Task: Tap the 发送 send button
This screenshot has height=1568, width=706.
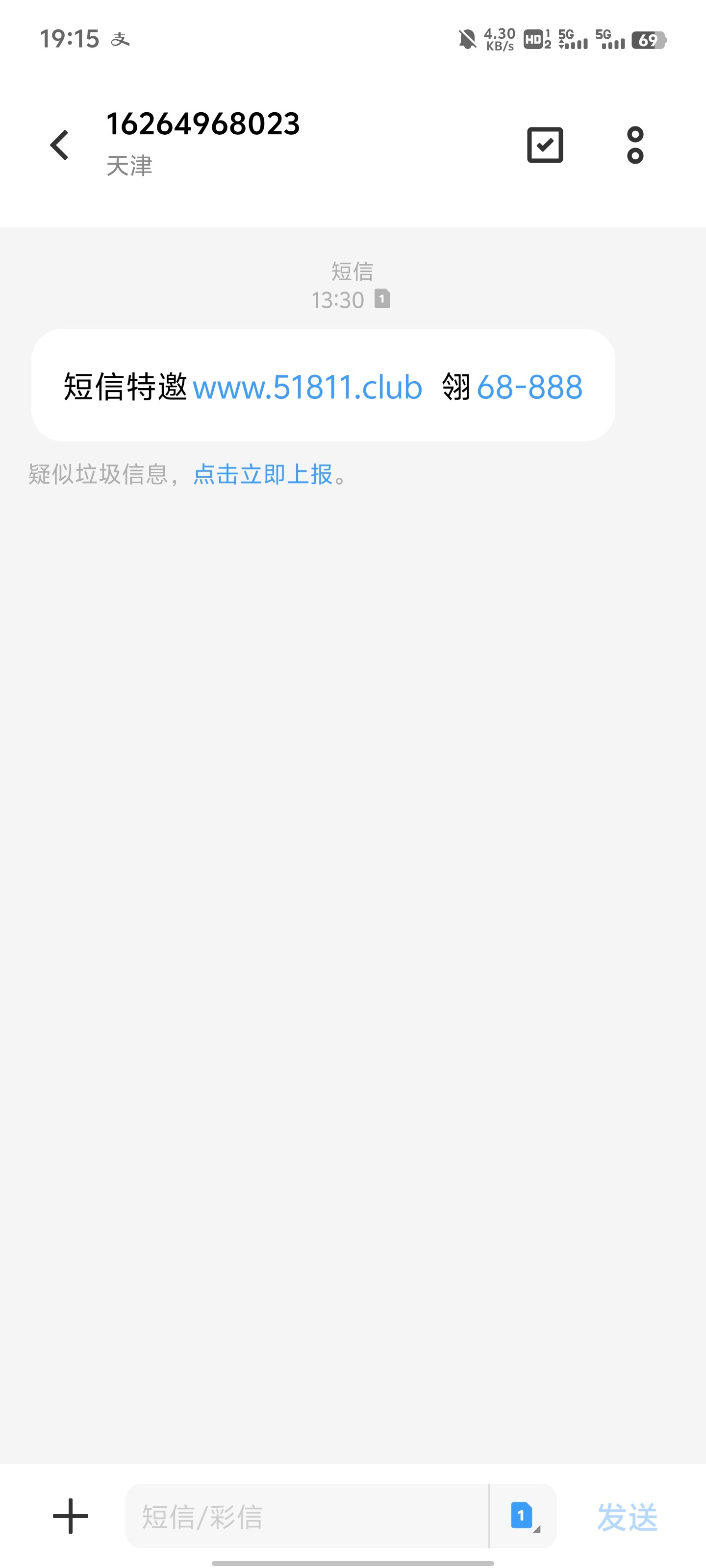Action: click(x=627, y=1516)
